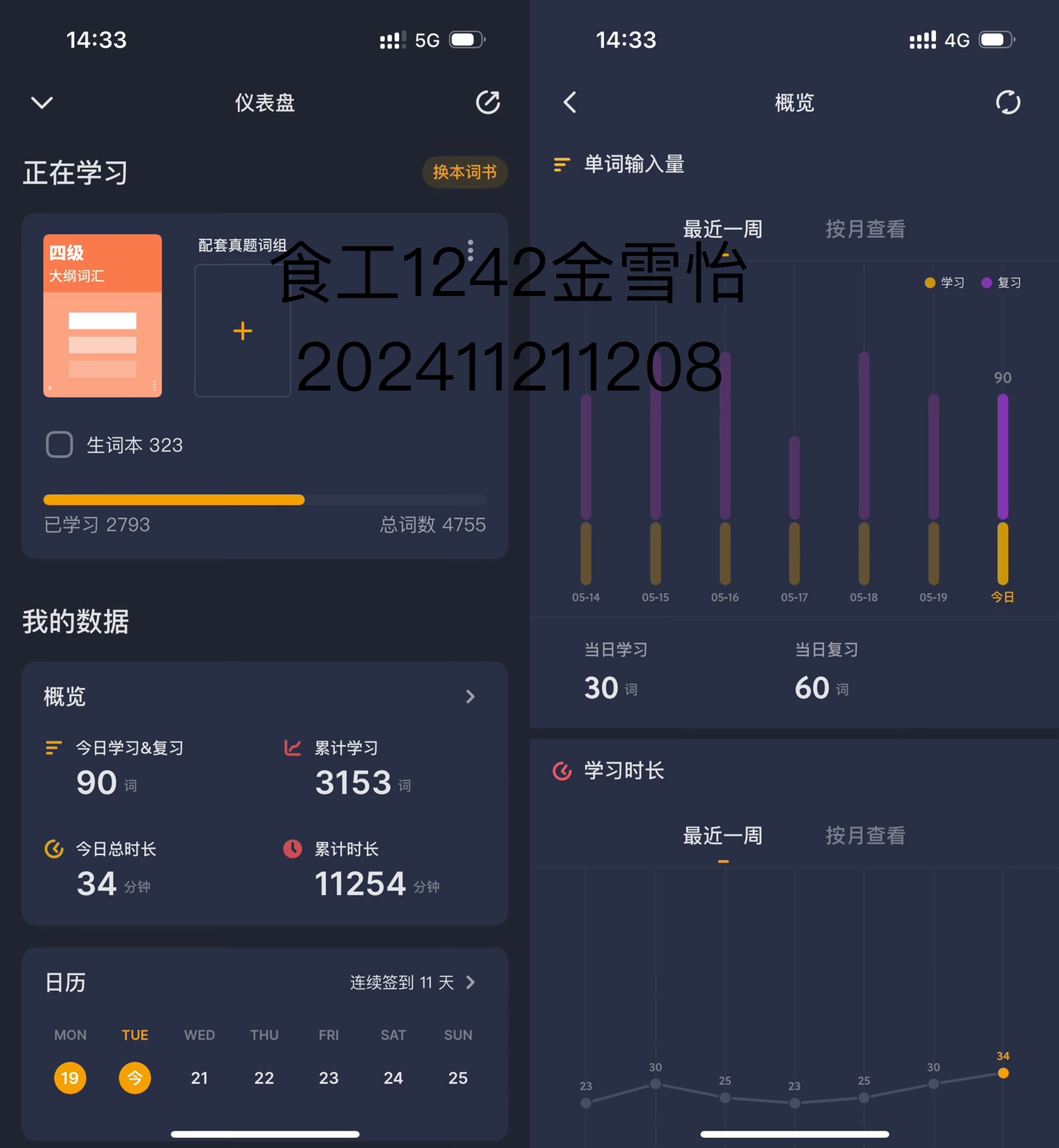
Task: Select 最近一周 under 学习时长
Action: click(x=723, y=836)
